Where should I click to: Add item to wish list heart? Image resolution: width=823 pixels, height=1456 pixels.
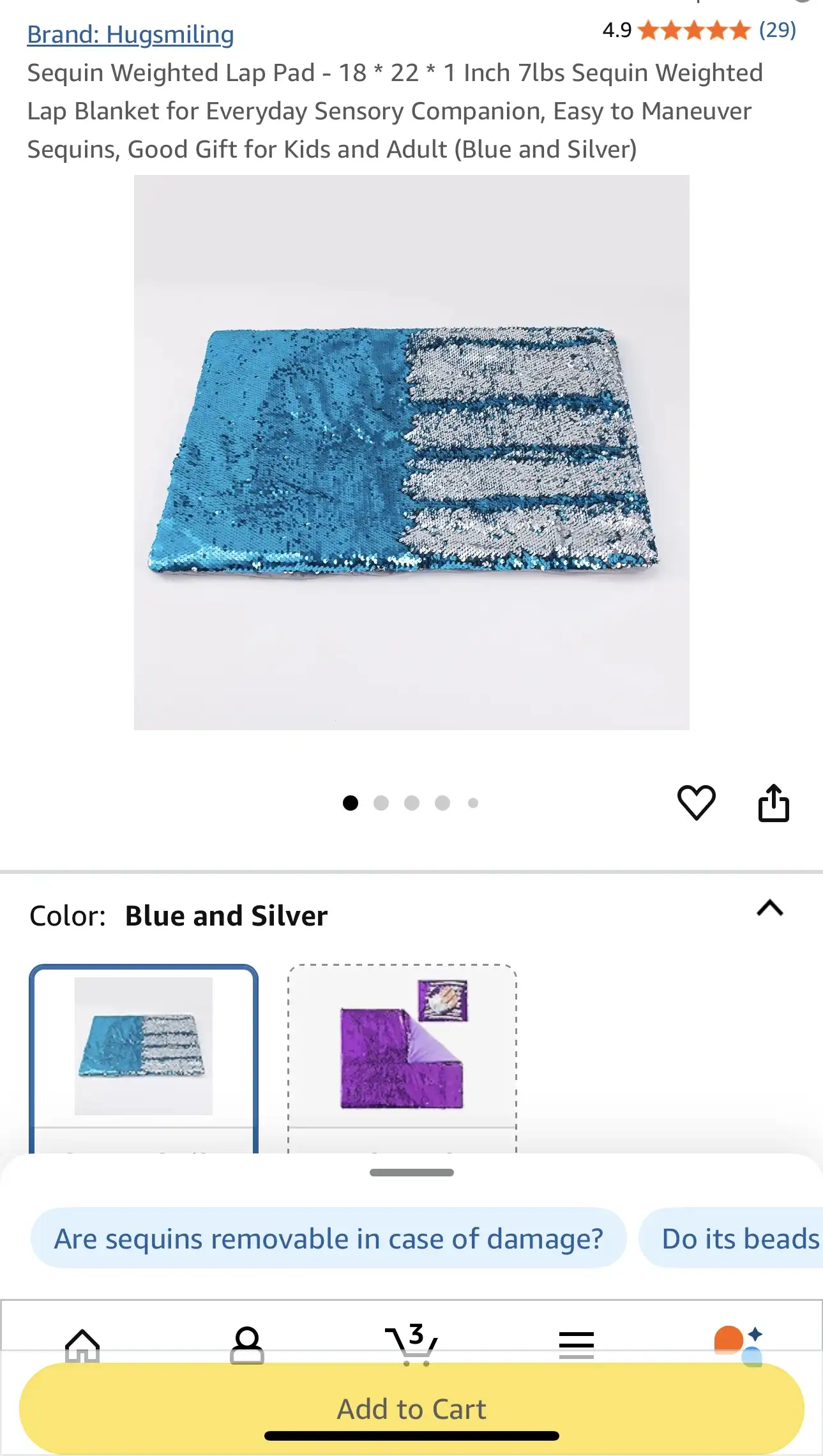696,802
